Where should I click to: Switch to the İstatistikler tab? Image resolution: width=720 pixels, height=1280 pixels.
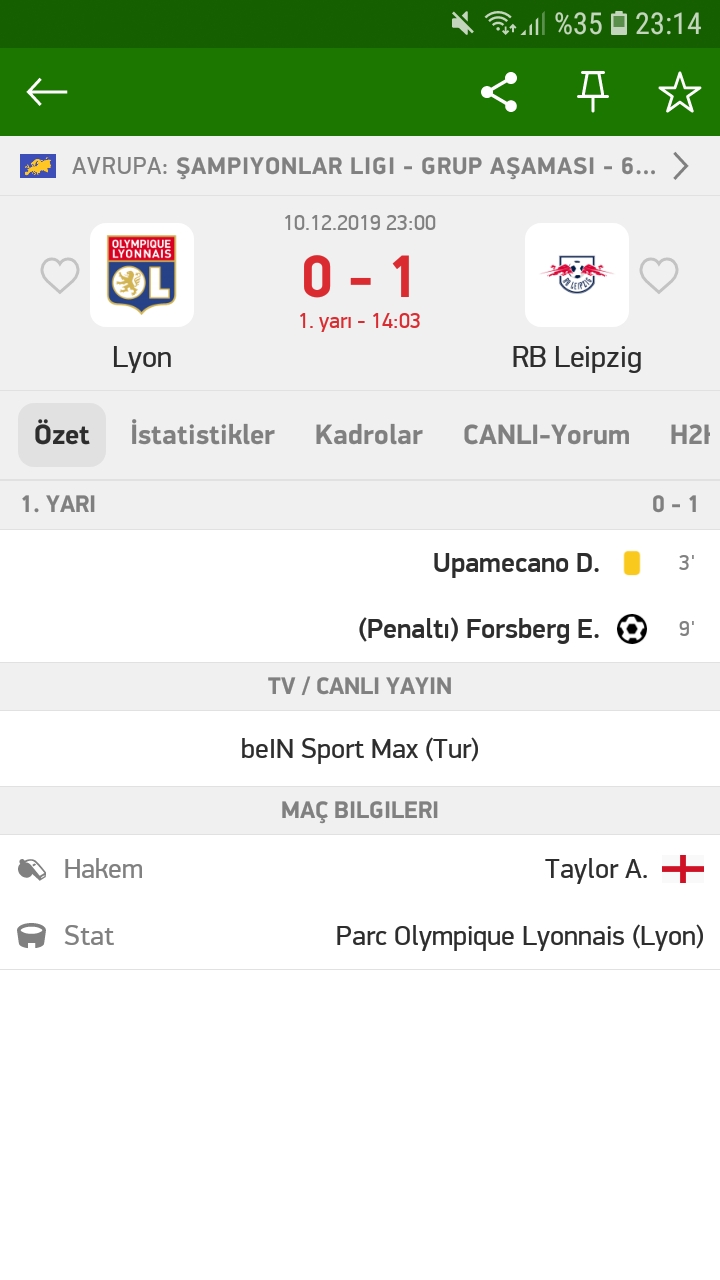203,435
